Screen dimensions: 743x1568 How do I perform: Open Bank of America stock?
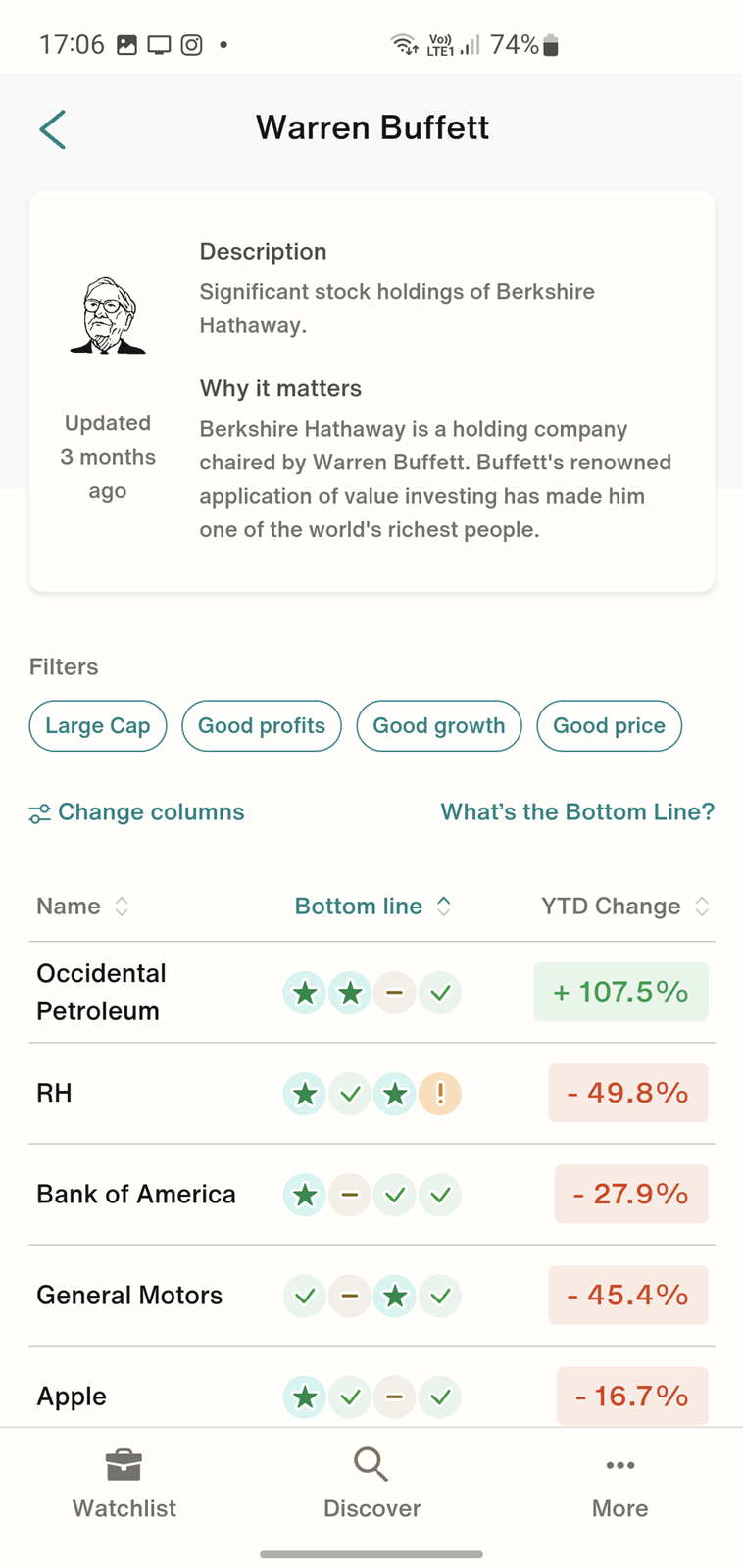[372, 1195]
